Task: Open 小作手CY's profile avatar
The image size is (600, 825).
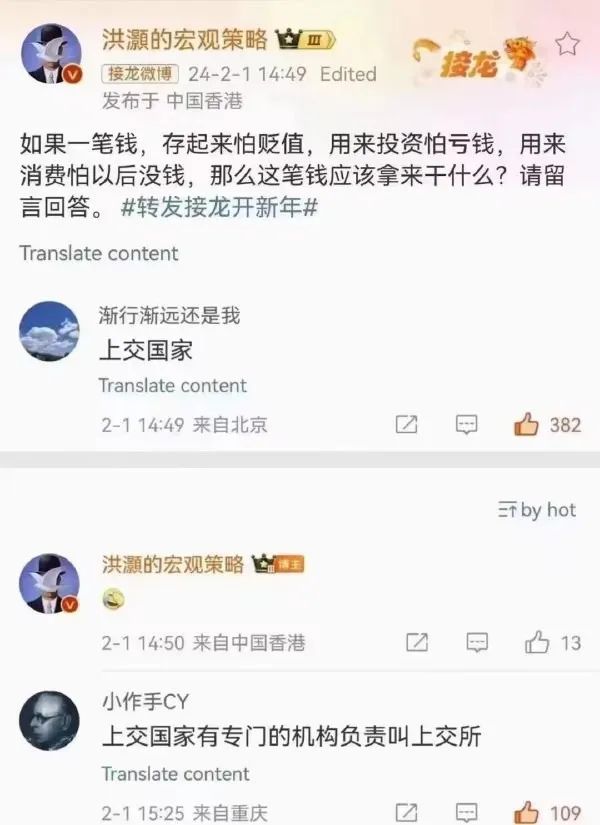Action: coord(49,721)
